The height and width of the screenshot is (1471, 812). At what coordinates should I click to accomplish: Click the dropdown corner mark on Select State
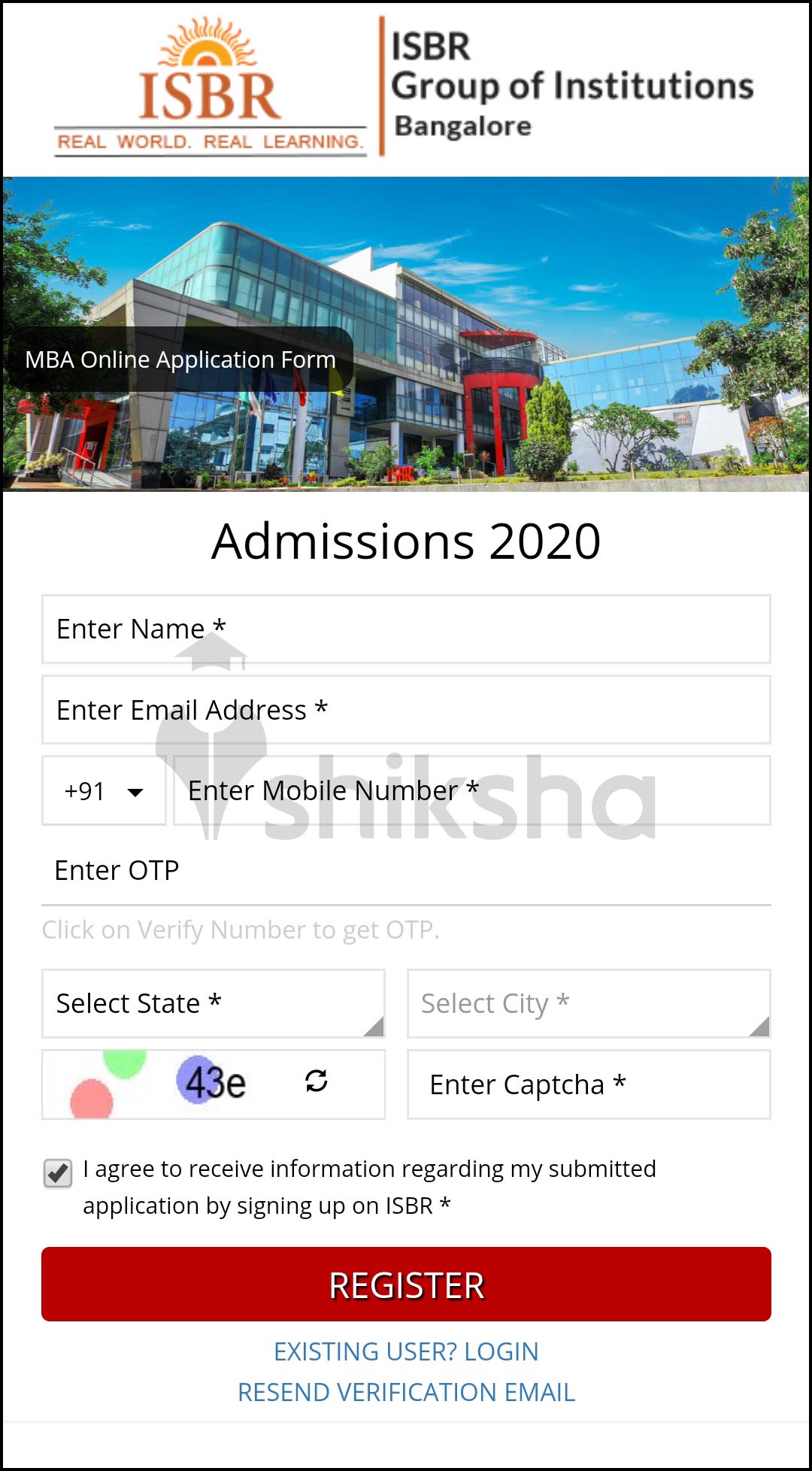[376, 1029]
